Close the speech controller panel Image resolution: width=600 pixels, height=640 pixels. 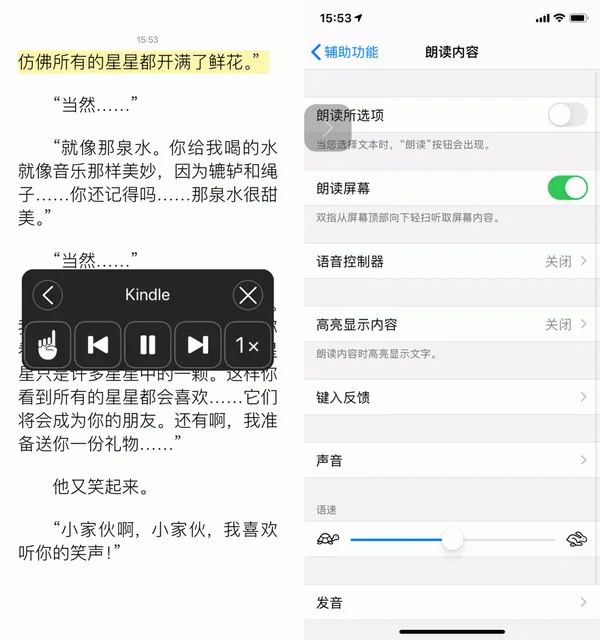tap(247, 295)
